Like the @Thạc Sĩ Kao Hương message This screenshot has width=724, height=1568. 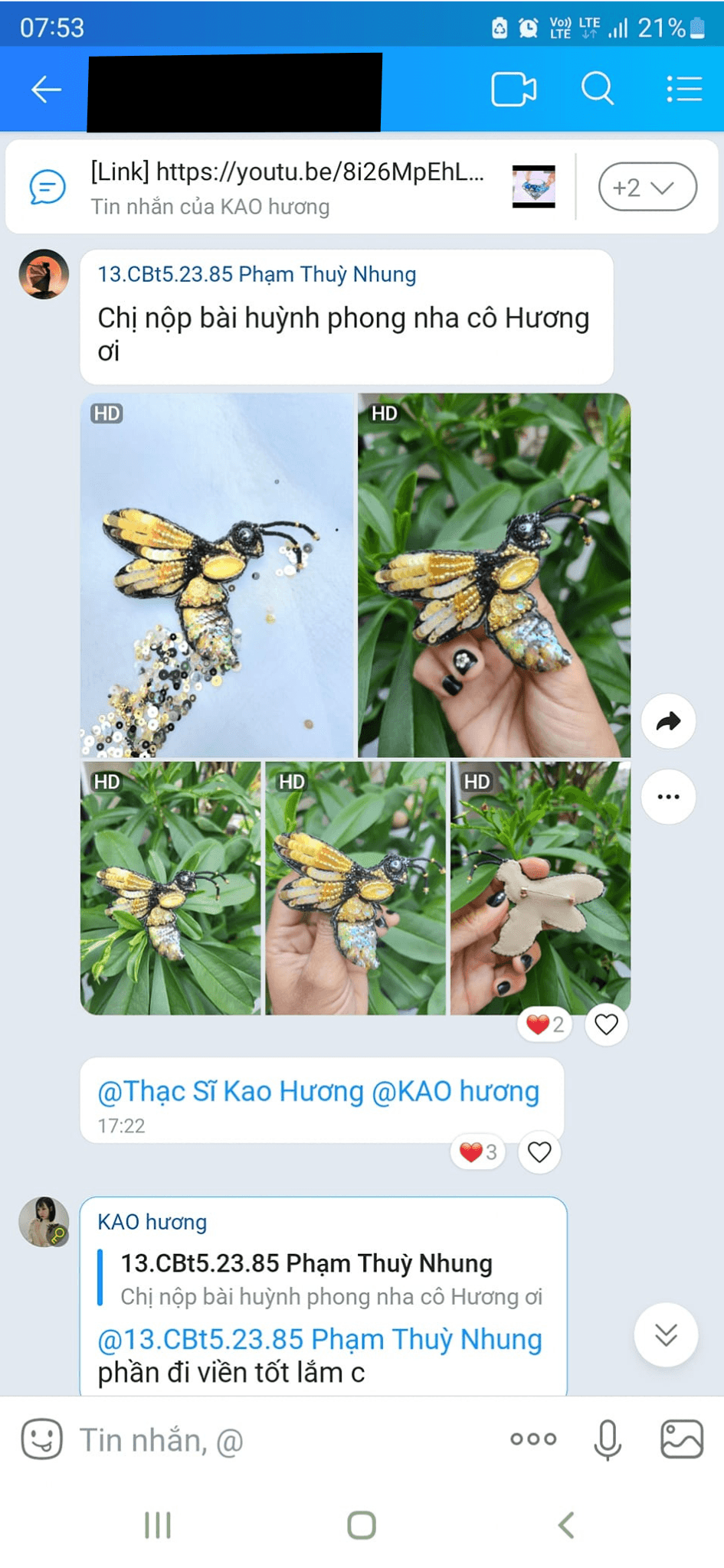(539, 1152)
